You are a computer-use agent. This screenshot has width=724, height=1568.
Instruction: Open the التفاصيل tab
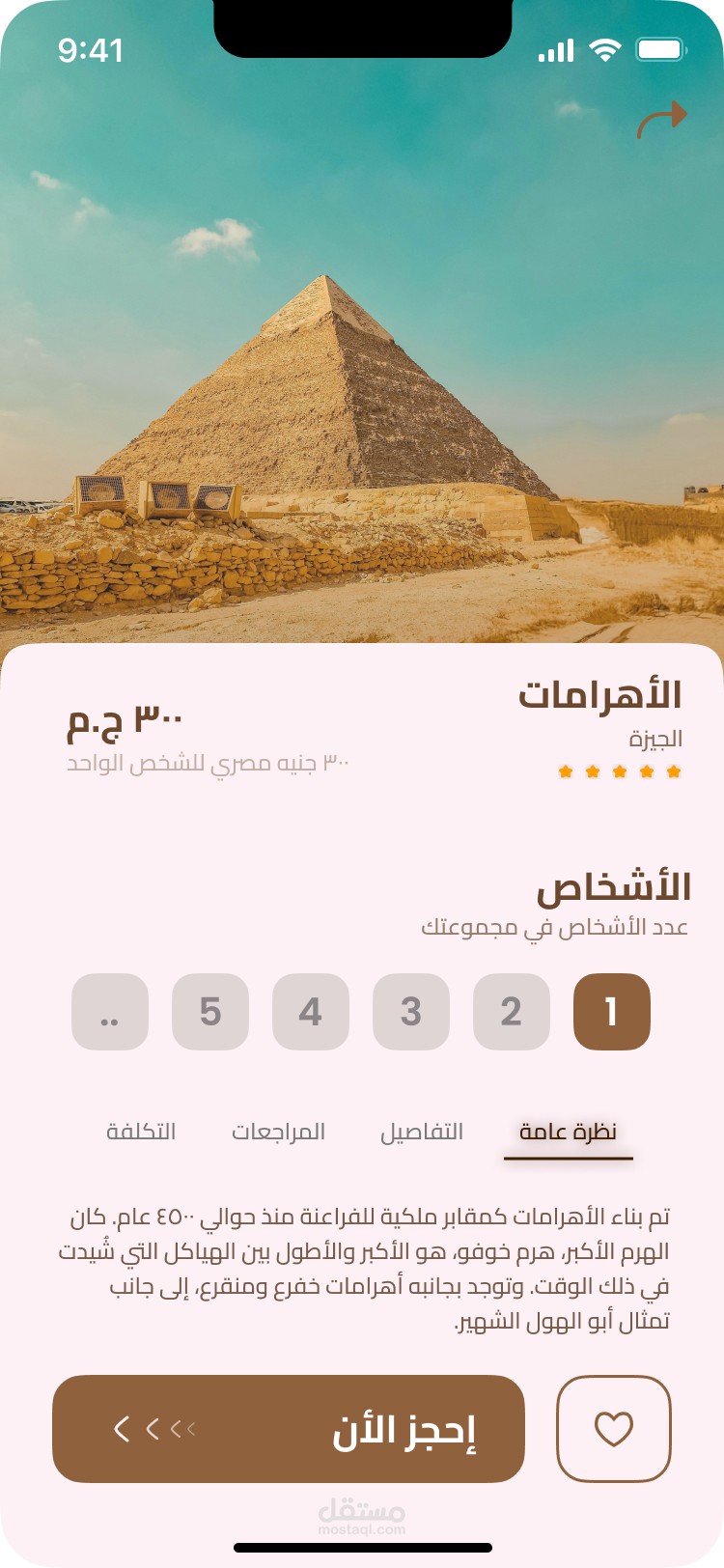pos(422,1132)
